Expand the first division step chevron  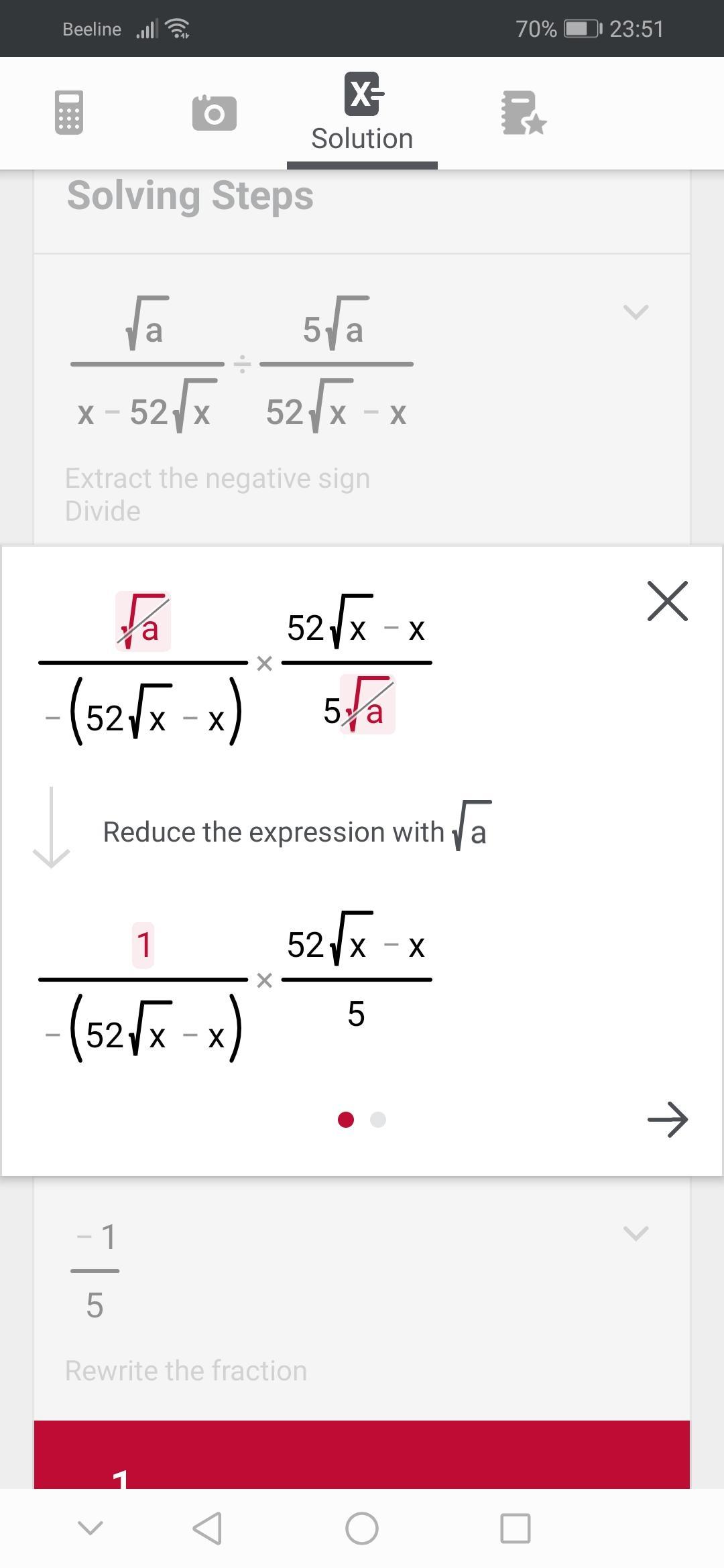click(636, 312)
